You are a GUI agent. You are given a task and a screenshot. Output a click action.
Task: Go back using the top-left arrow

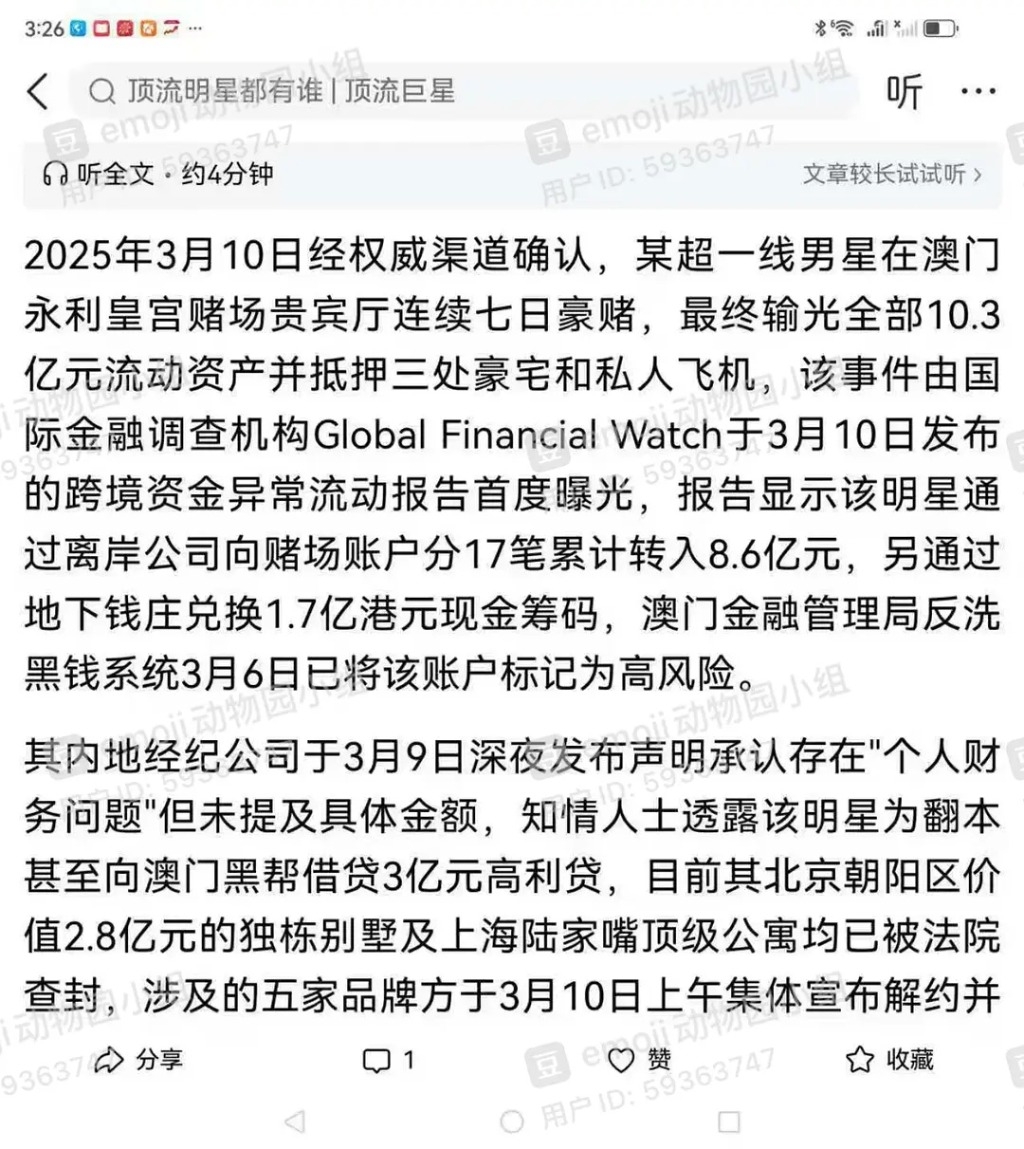point(38,92)
